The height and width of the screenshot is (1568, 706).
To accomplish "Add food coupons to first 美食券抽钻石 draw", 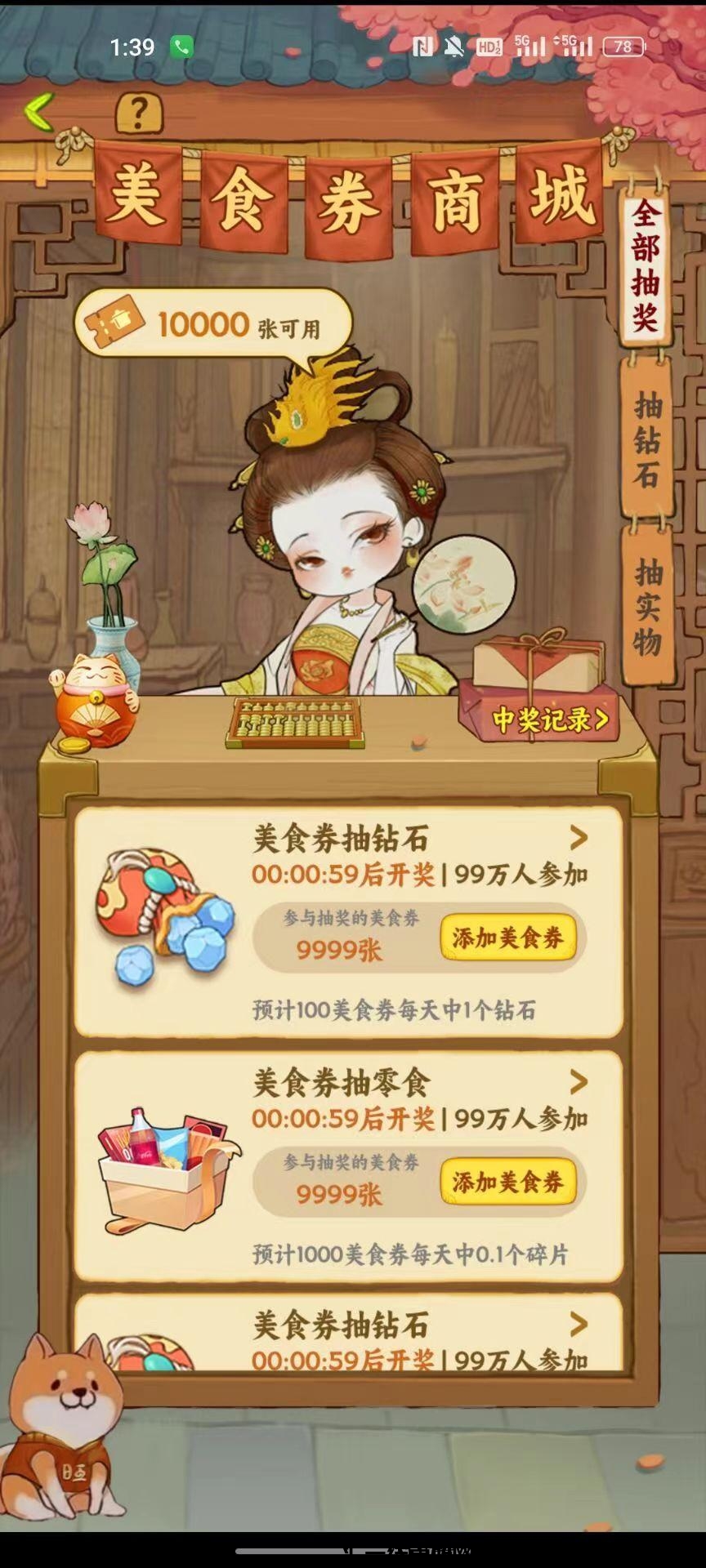I will [x=507, y=938].
